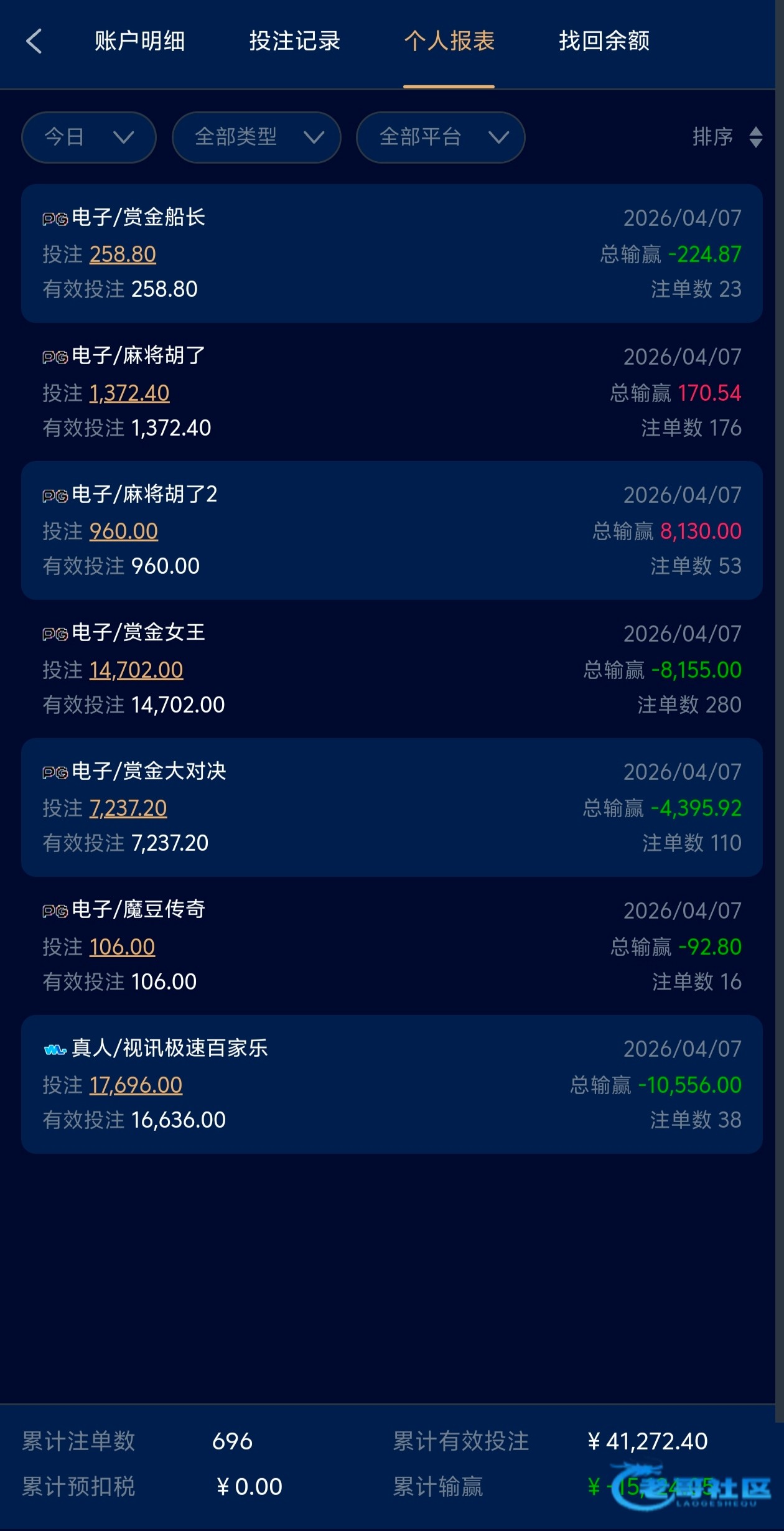The height and width of the screenshot is (1531, 784).
Task: Open bet amount 106.00 for 魔豆传奇
Action: click(x=122, y=947)
